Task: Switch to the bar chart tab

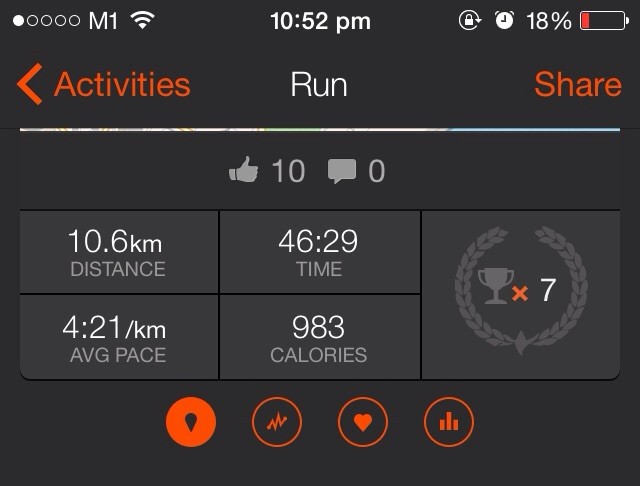Action: tap(449, 423)
